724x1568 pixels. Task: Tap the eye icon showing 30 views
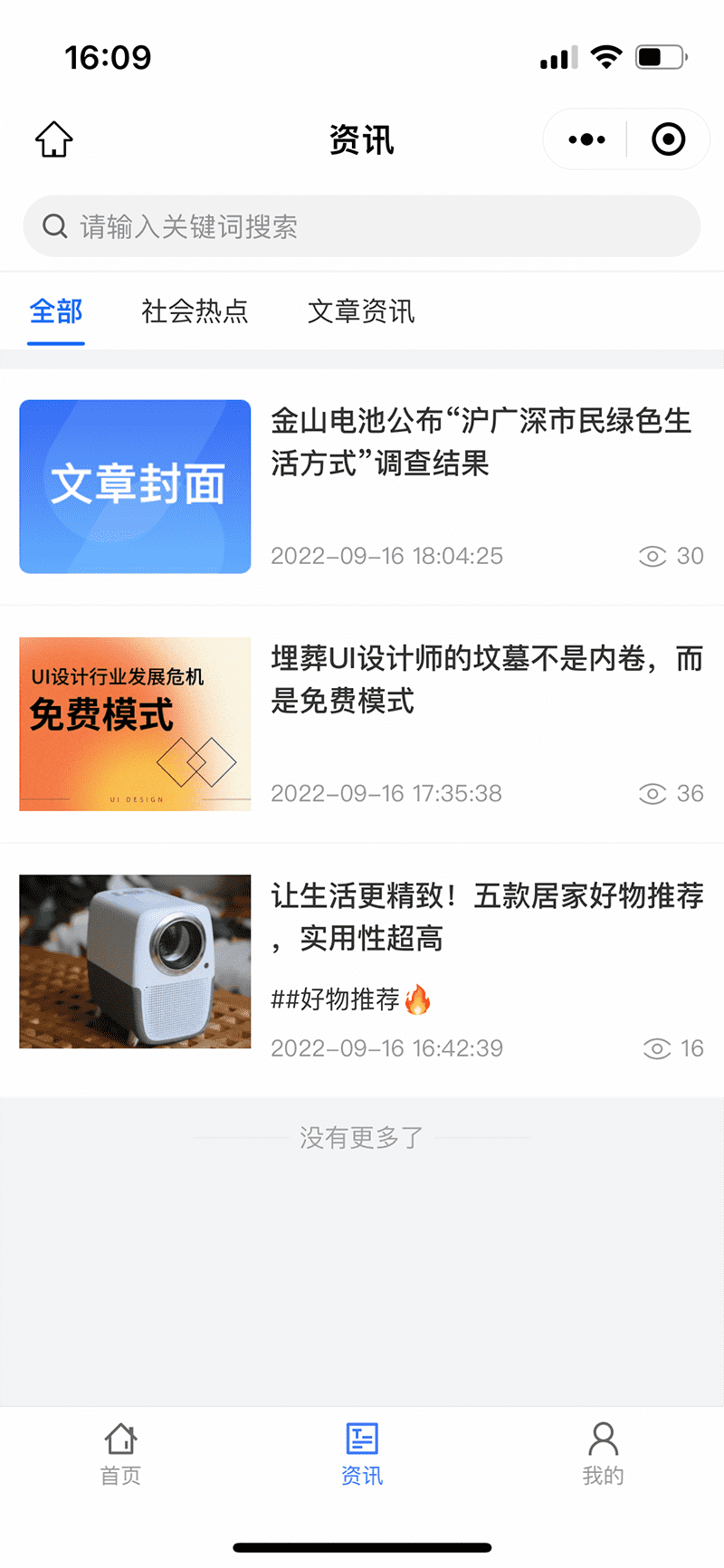pyautogui.click(x=653, y=556)
